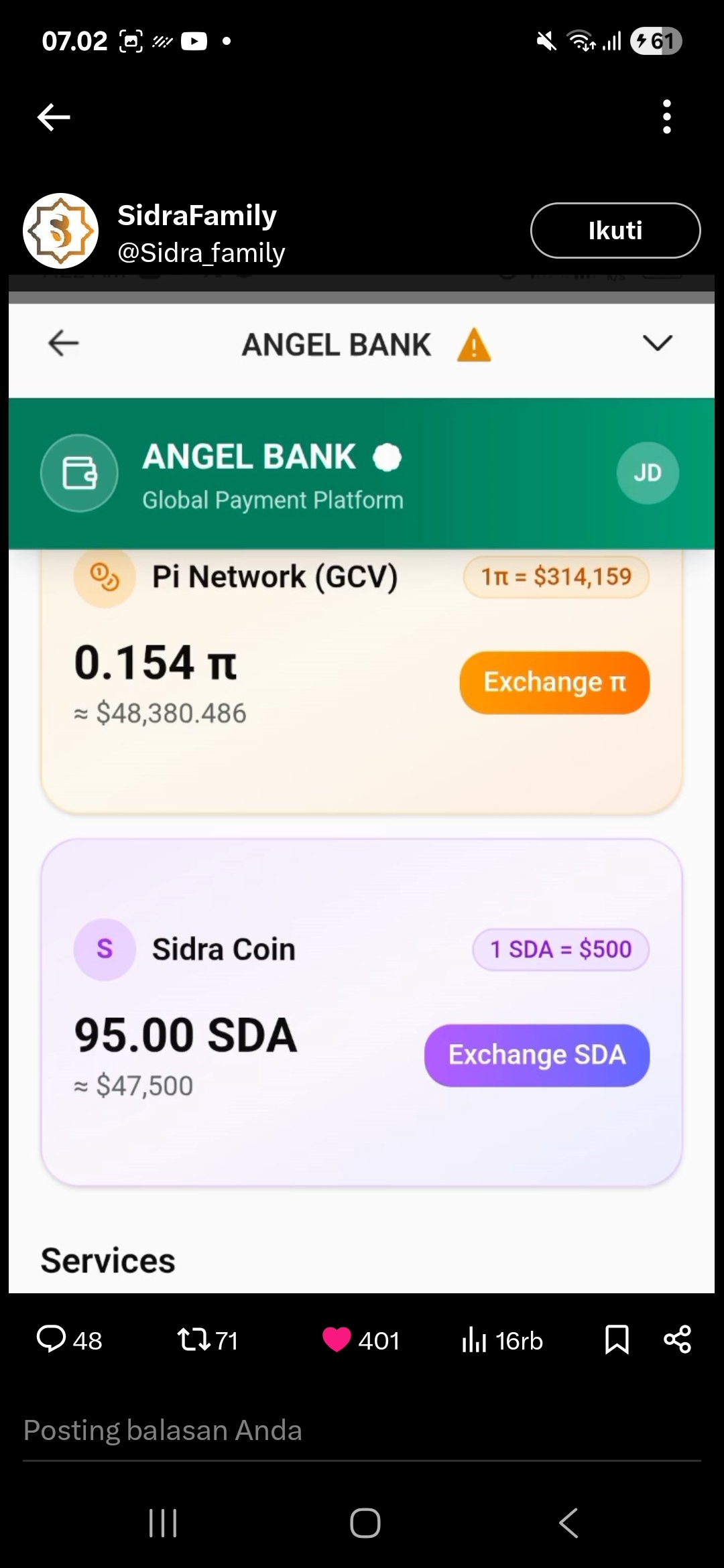
Task: Go to the system home screen
Action: pyautogui.click(x=365, y=1522)
